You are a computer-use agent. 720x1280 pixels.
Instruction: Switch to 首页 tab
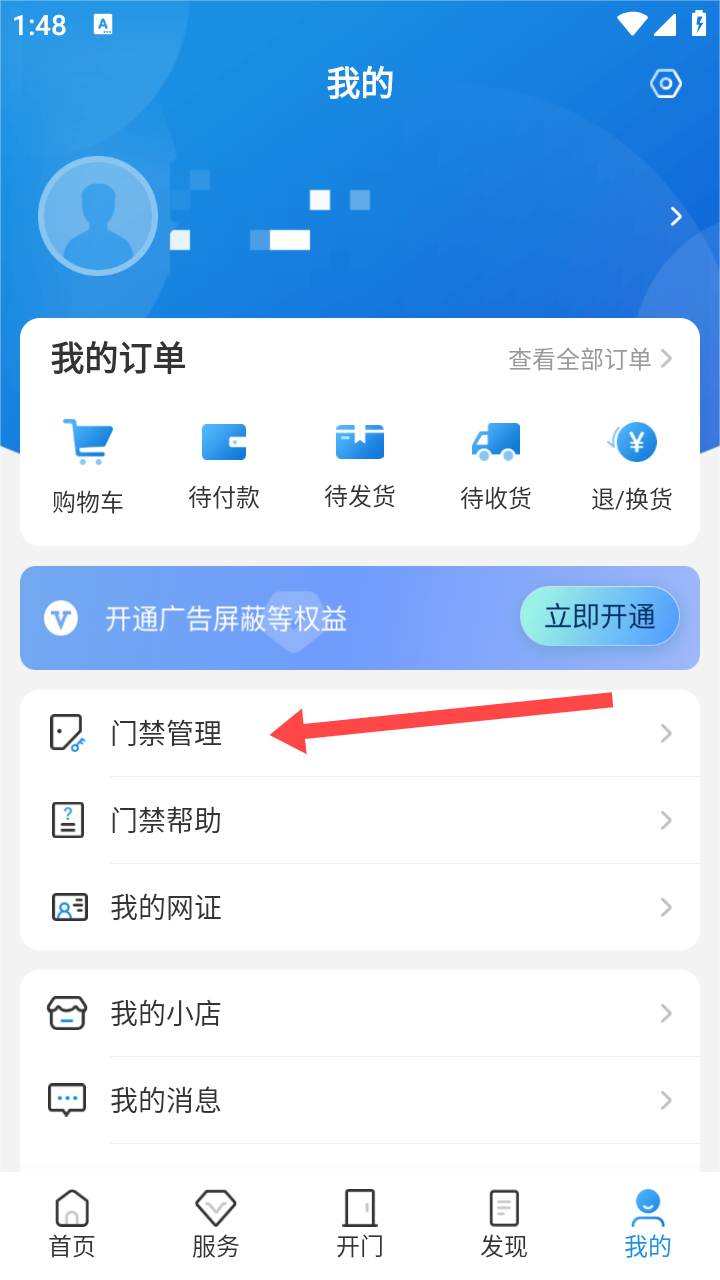[x=72, y=1224]
